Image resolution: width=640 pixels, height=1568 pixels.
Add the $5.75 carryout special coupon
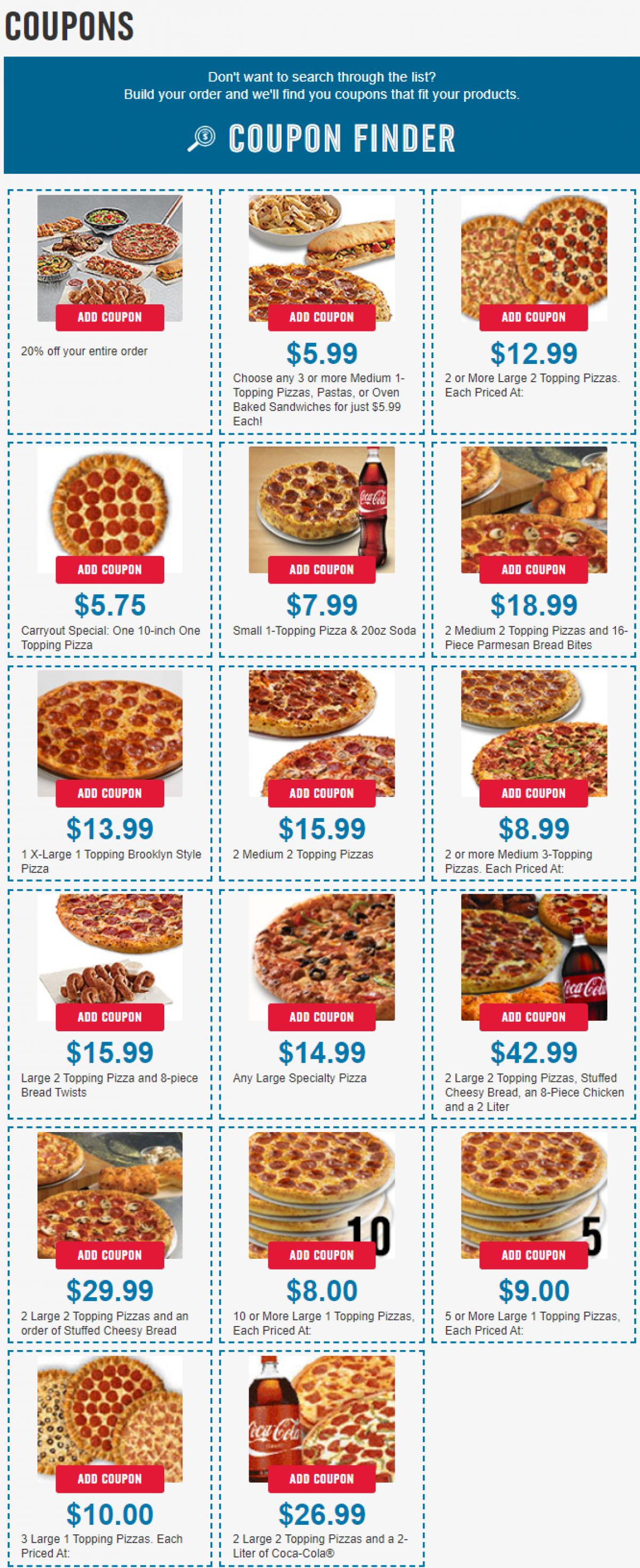coord(110,570)
